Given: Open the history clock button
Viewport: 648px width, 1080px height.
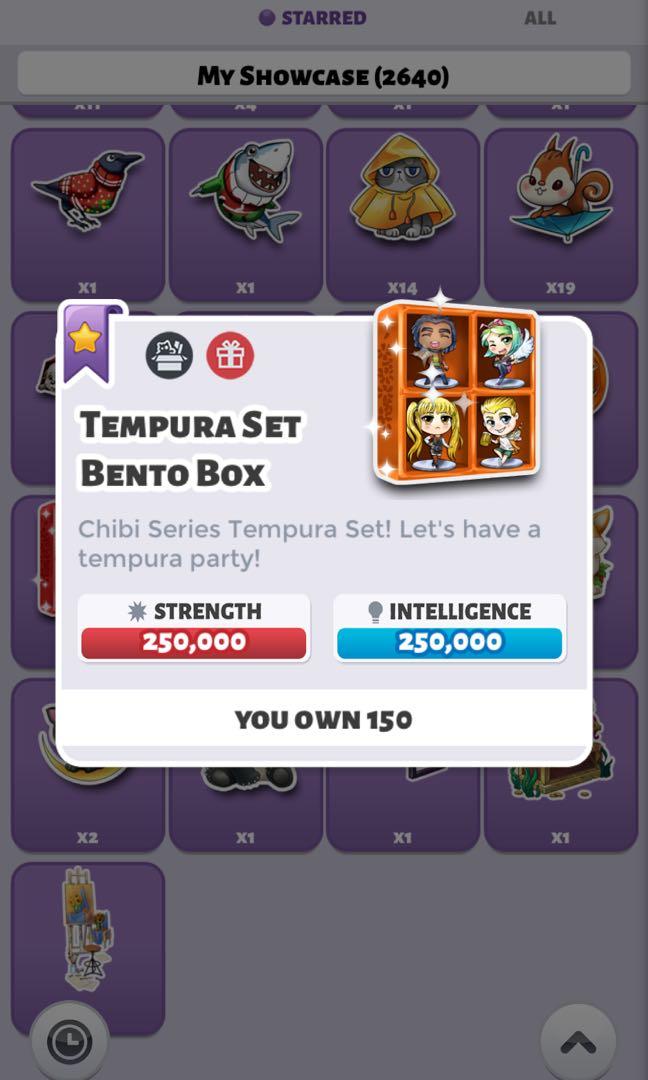Looking at the screenshot, I should [x=69, y=1043].
